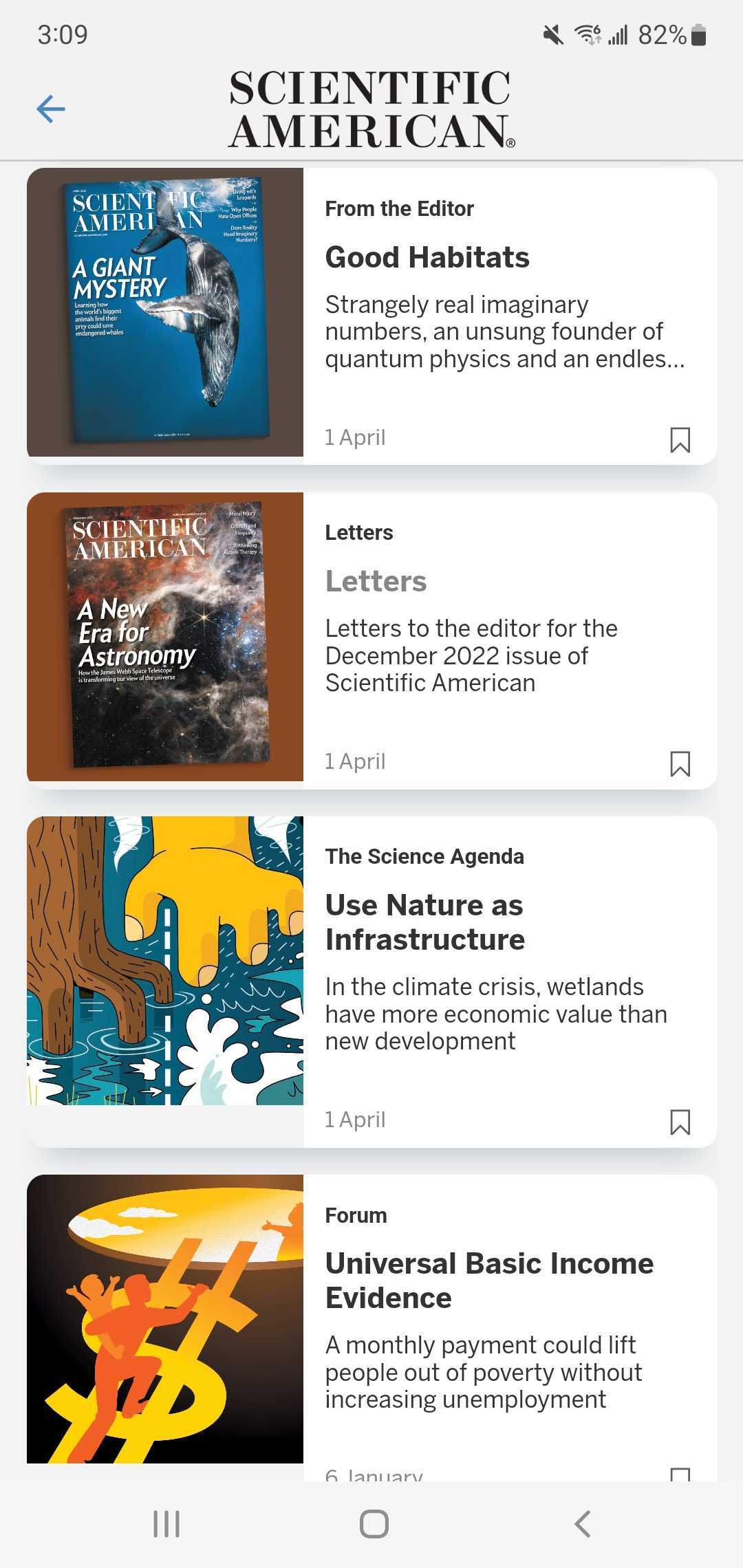Open the Good Habitats article
The width and height of the screenshot is (743, 1568).
[427, 258]
